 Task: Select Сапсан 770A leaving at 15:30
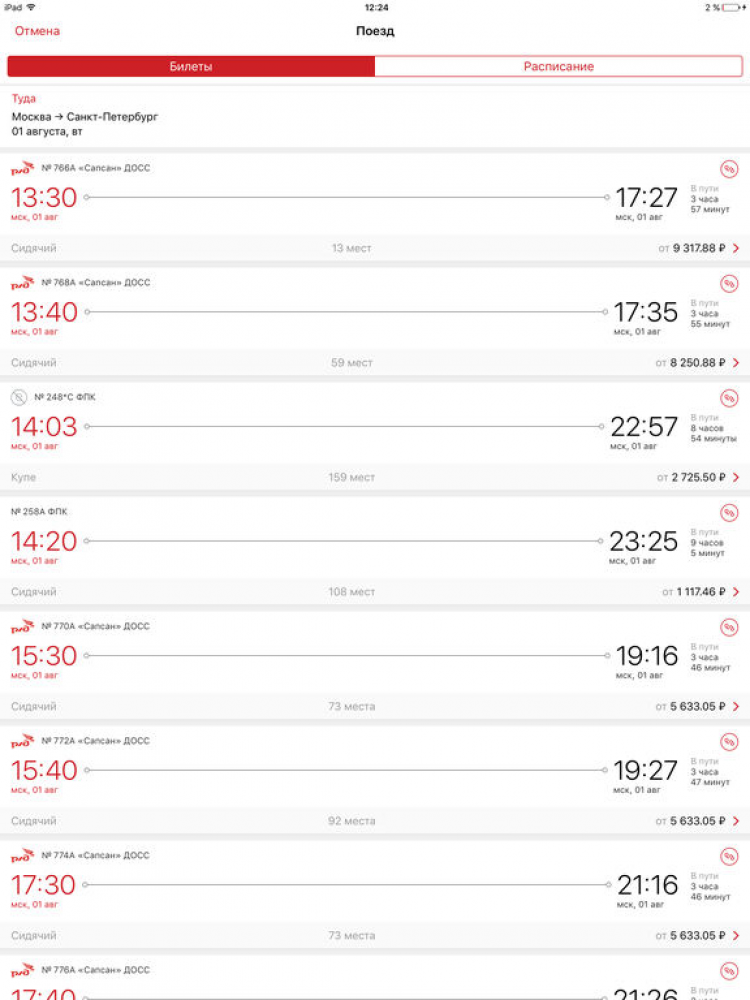(375, 663)
